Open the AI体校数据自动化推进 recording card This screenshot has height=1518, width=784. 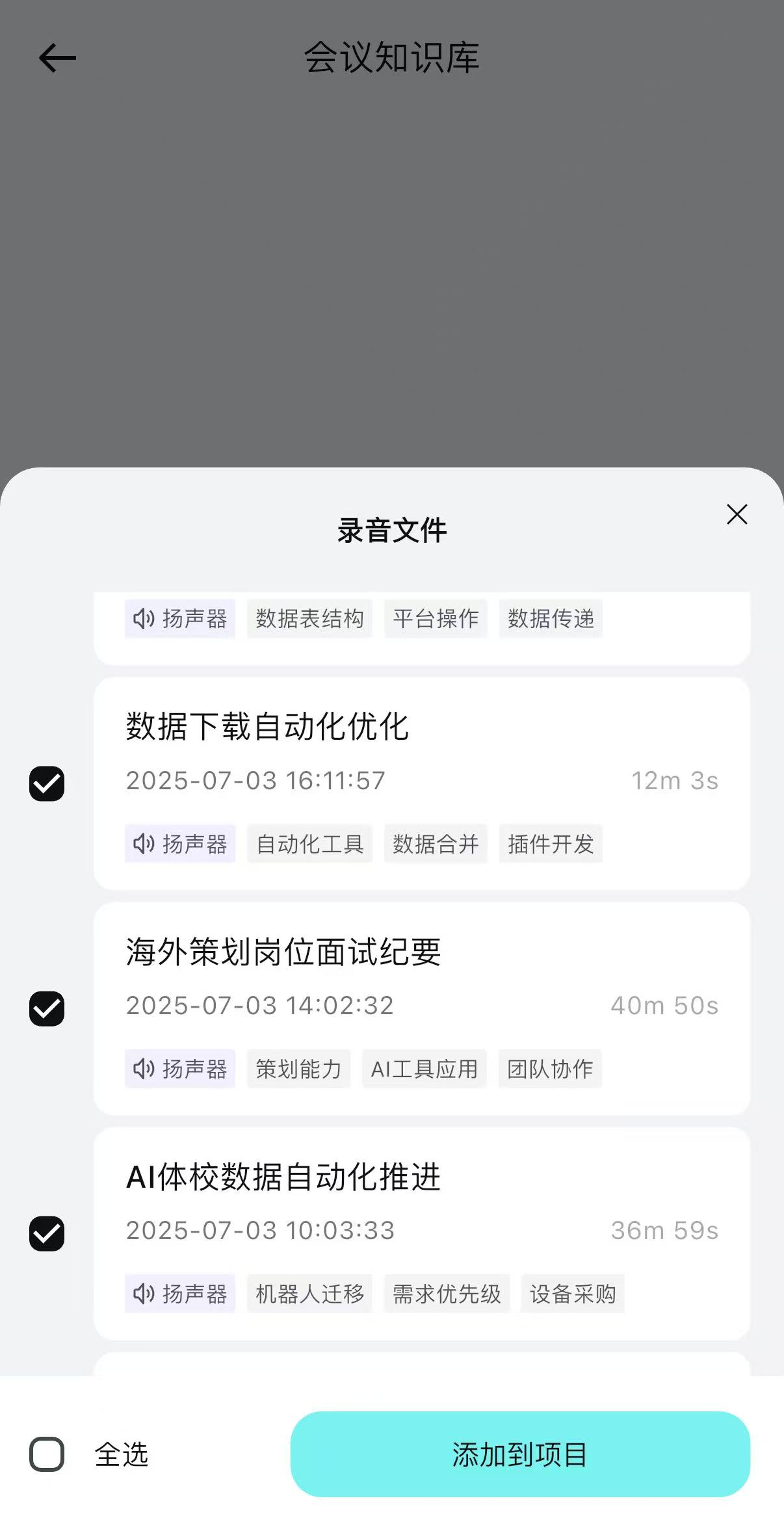[x=421, y=1203]
